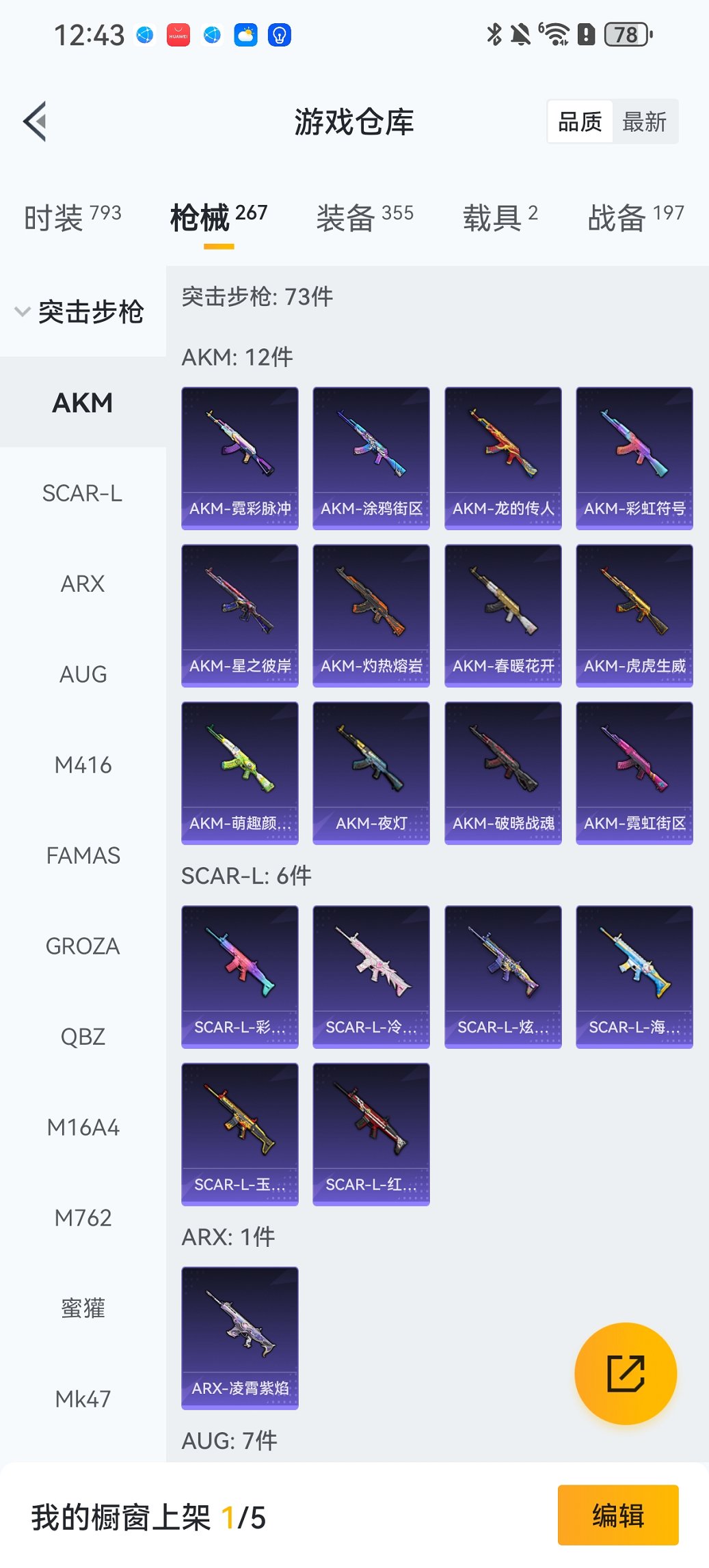Go back from 游戏仓库
Viewport: 709px width, 1568px height.
[x=36, y=122]
